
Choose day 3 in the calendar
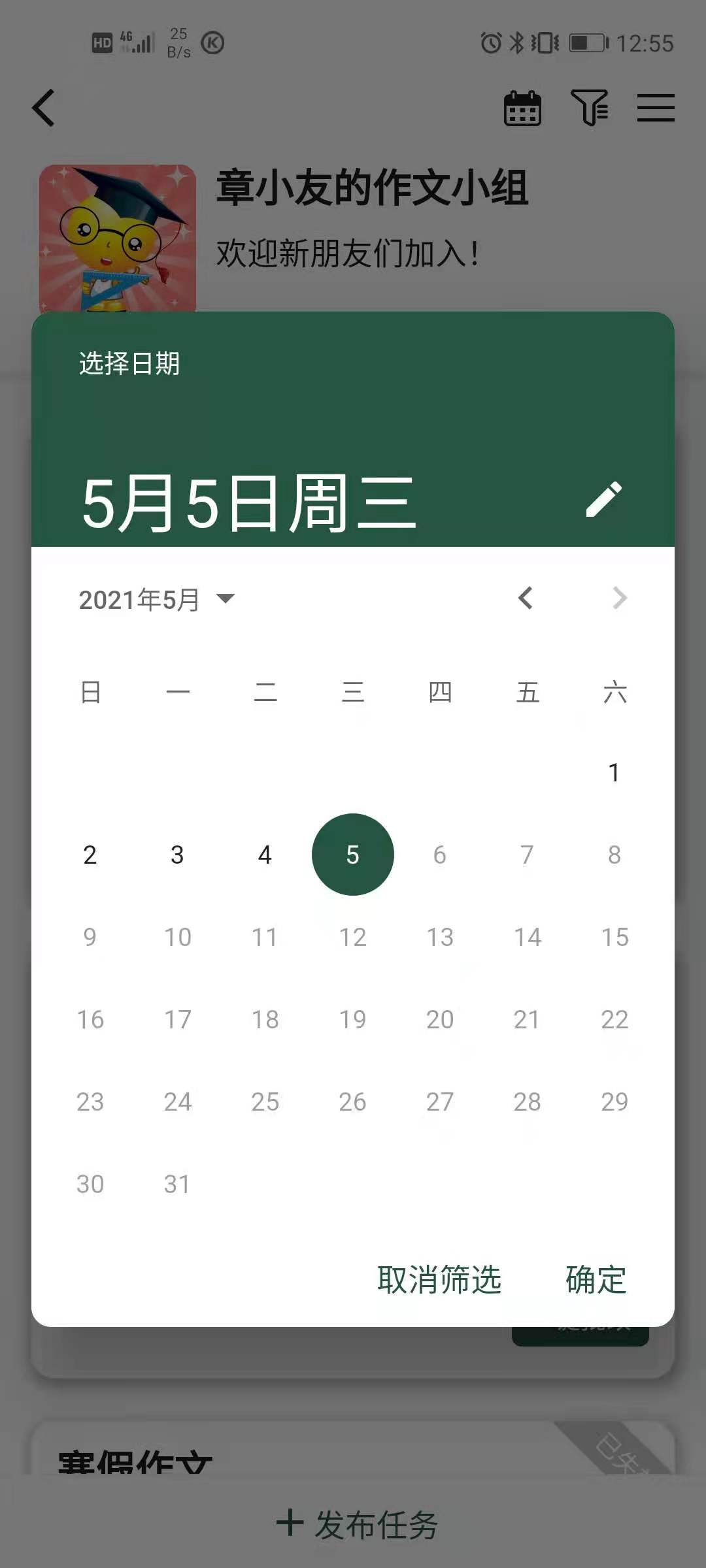click(177, 855)
